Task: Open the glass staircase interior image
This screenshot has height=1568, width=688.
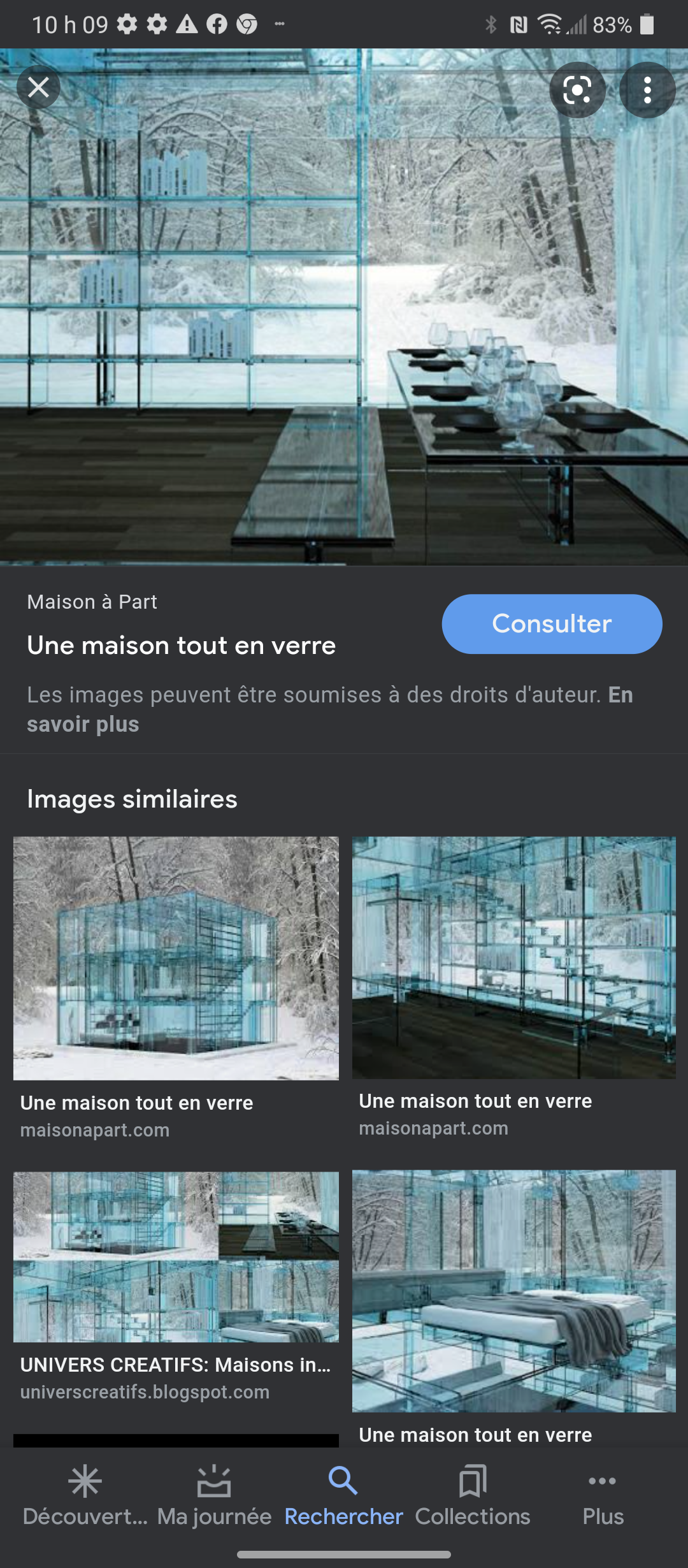Action: tap(513, 957)
